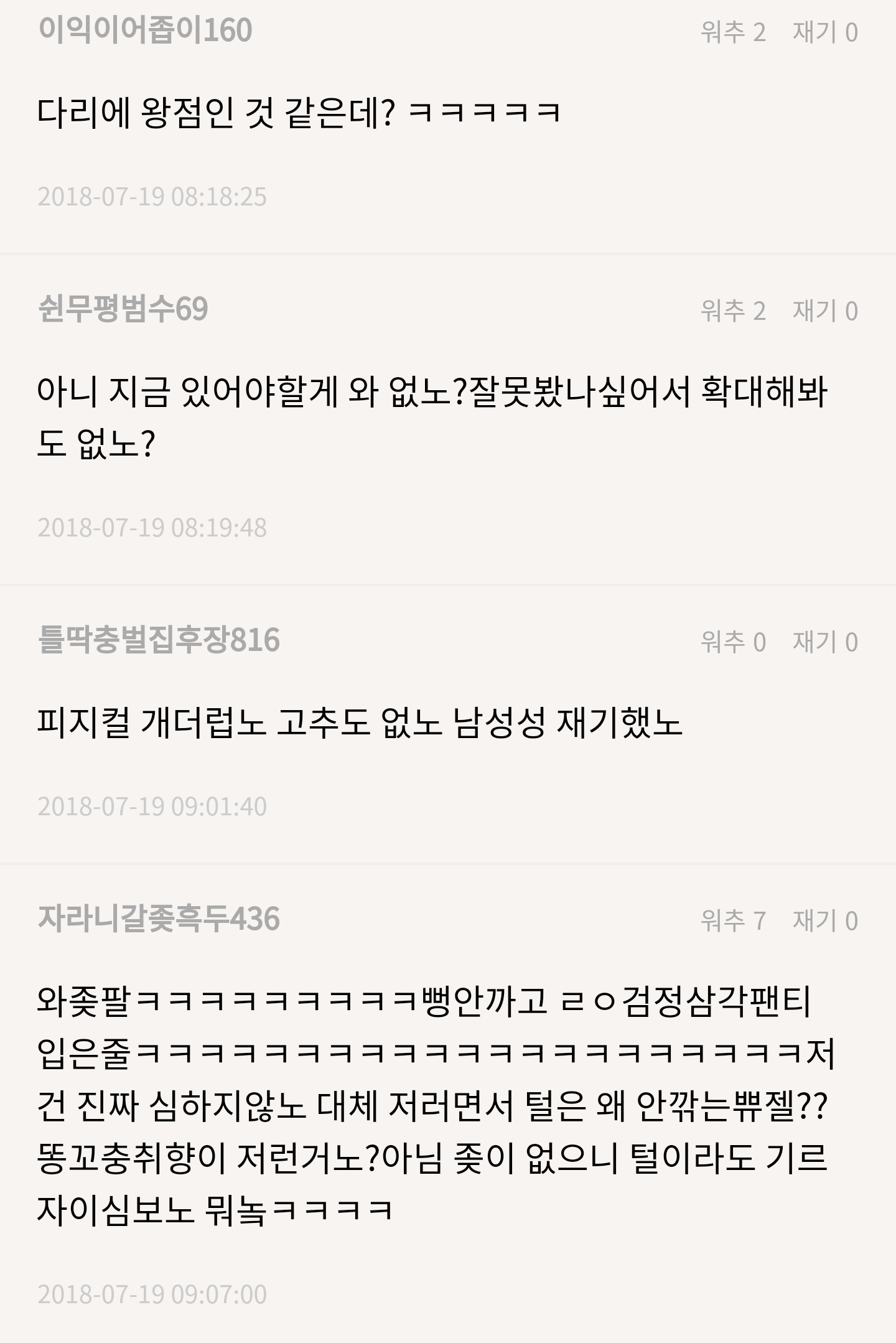Give 워추 to the 09:01:40 comment
The height and width of the screenshot is (1343, 896).
(x=732, y=642)
